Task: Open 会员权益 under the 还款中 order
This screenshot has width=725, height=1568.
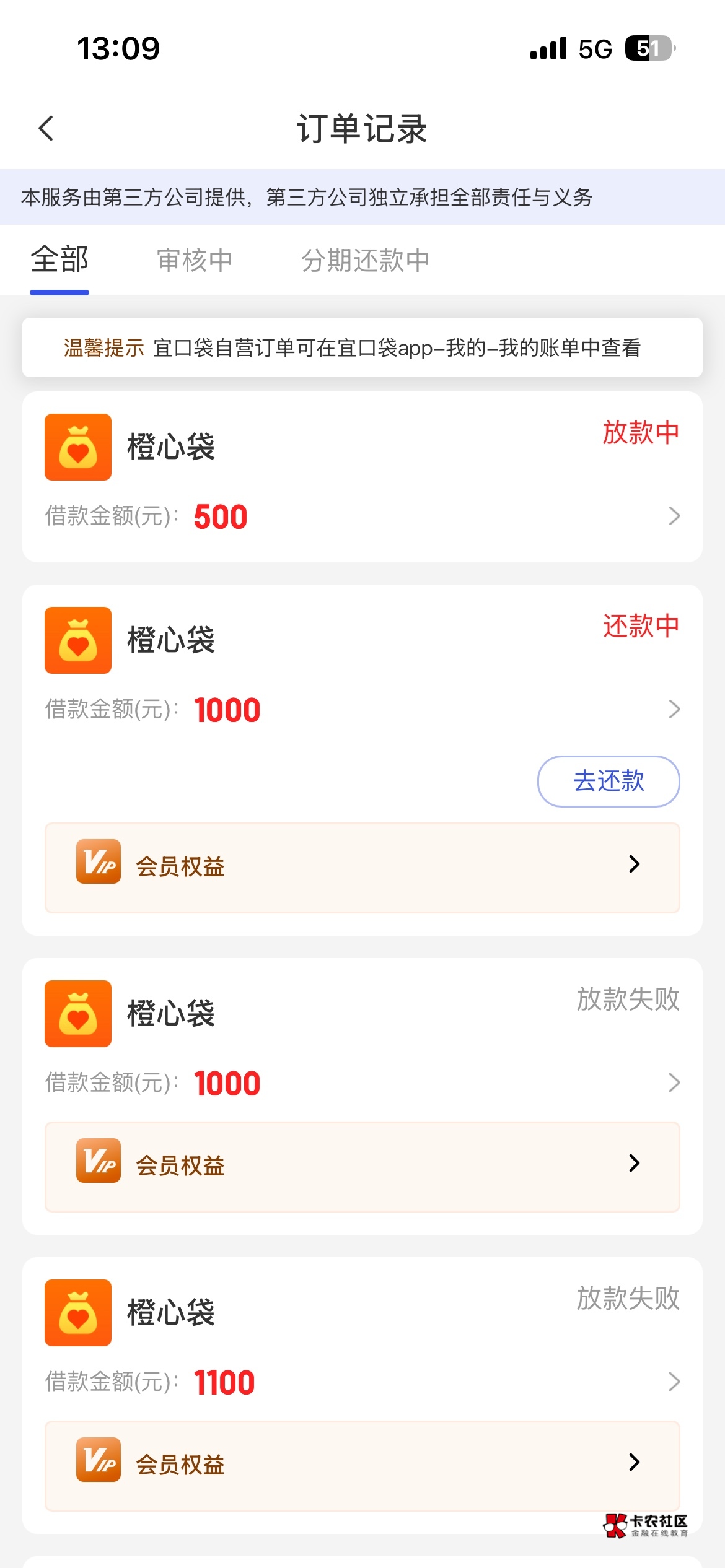Action: pos(362,866)
